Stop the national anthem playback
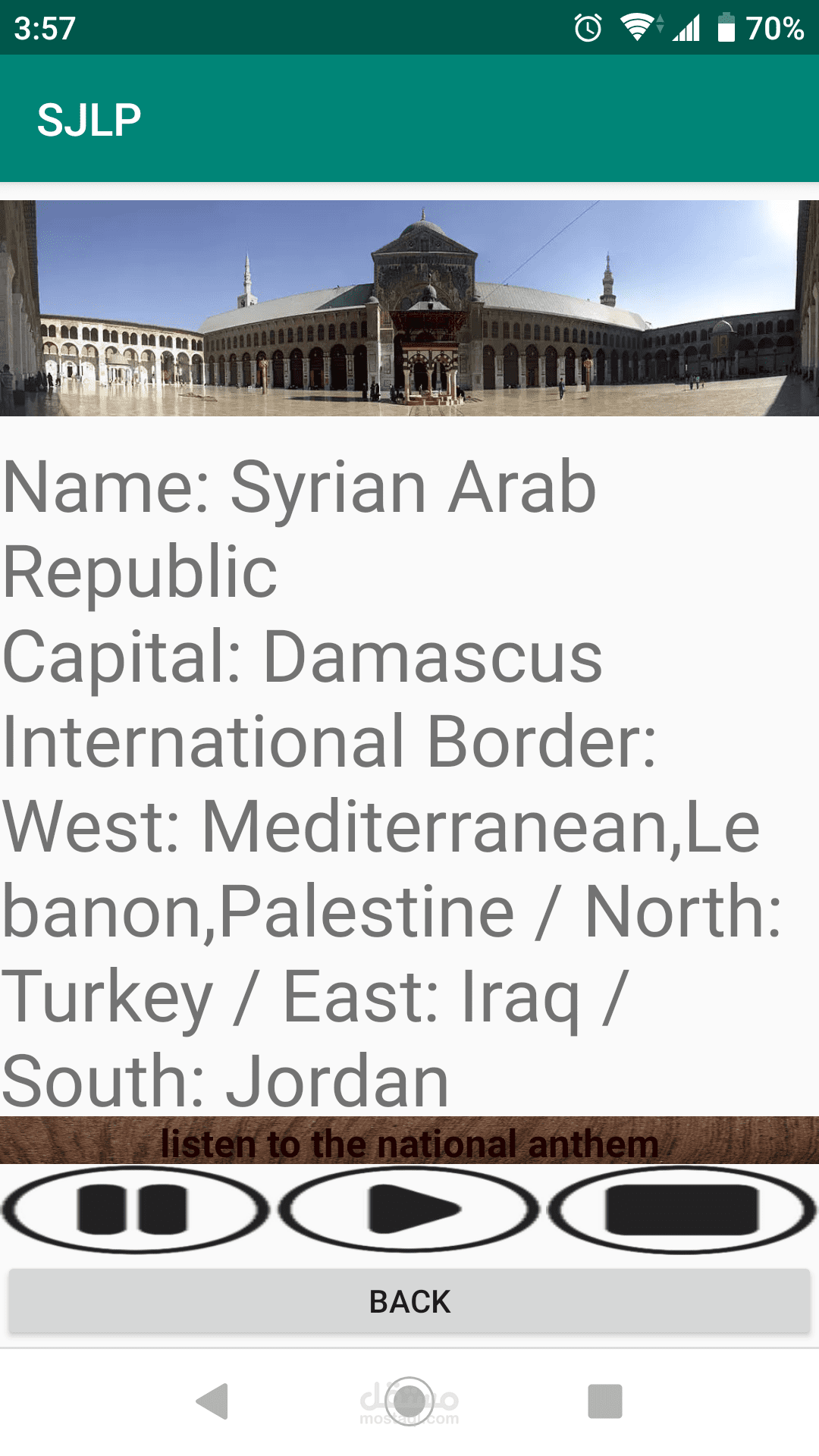Viewport: 819px width, 1456px height. click(x=682, y=1210)
